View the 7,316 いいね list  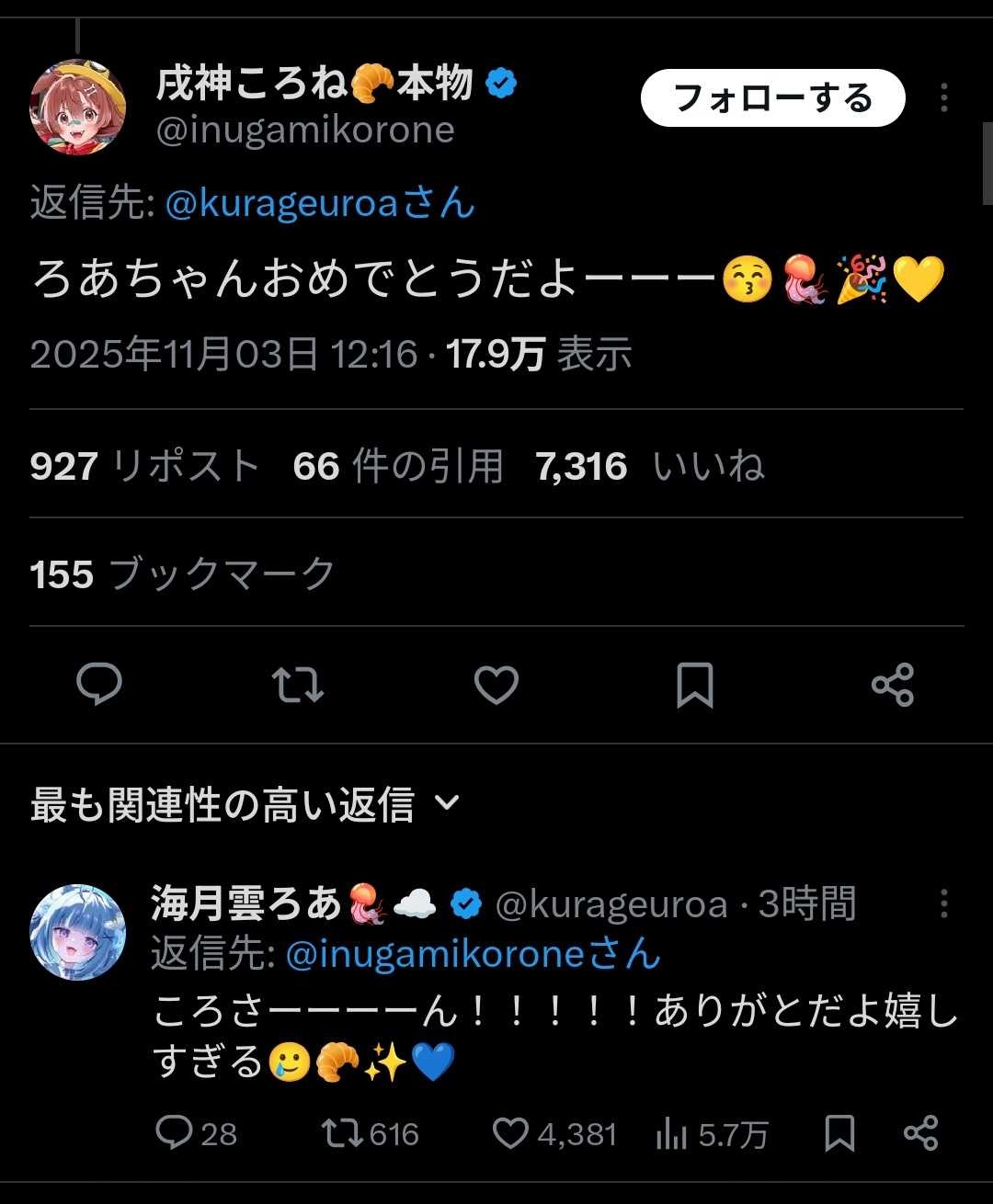[x=649, y=466]
